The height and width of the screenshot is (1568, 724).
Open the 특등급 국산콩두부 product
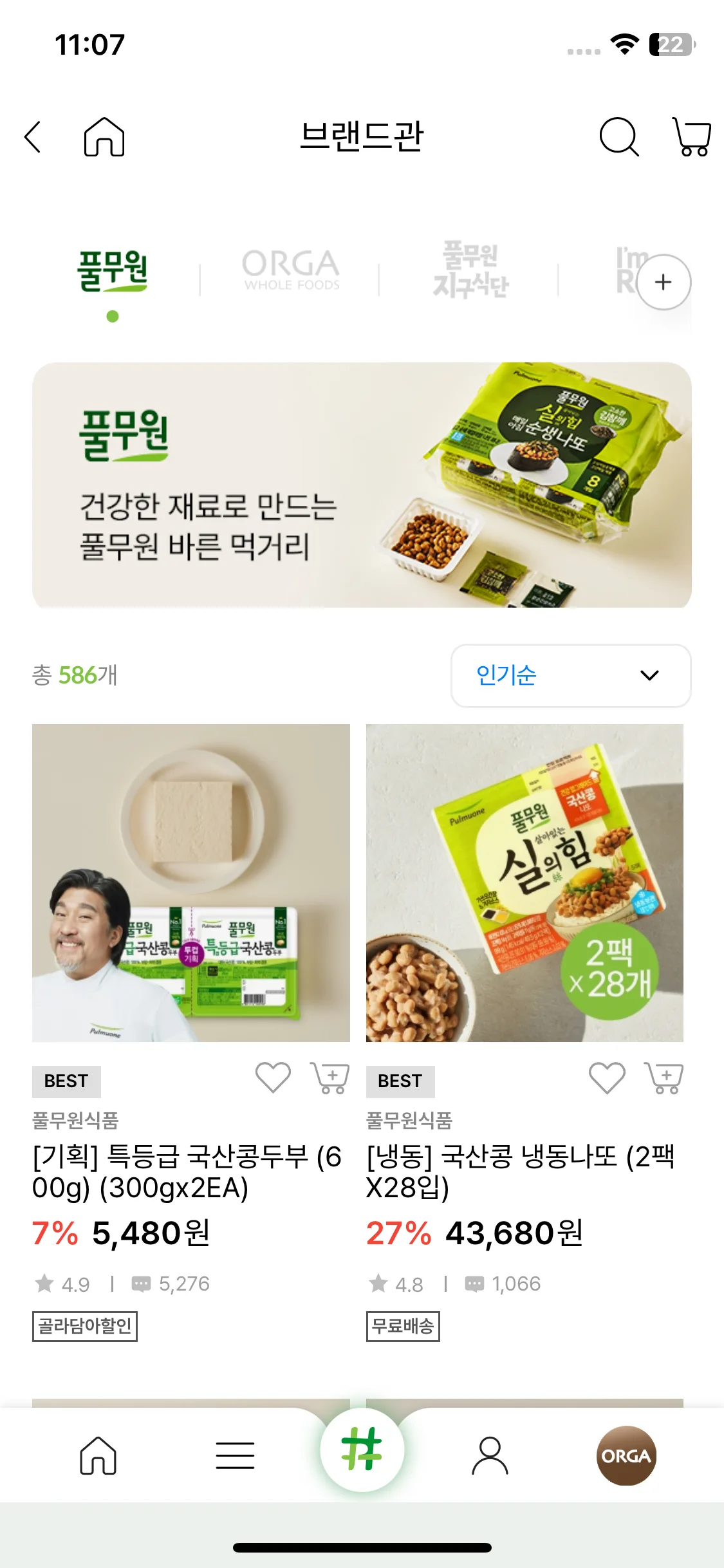point(190,882)
